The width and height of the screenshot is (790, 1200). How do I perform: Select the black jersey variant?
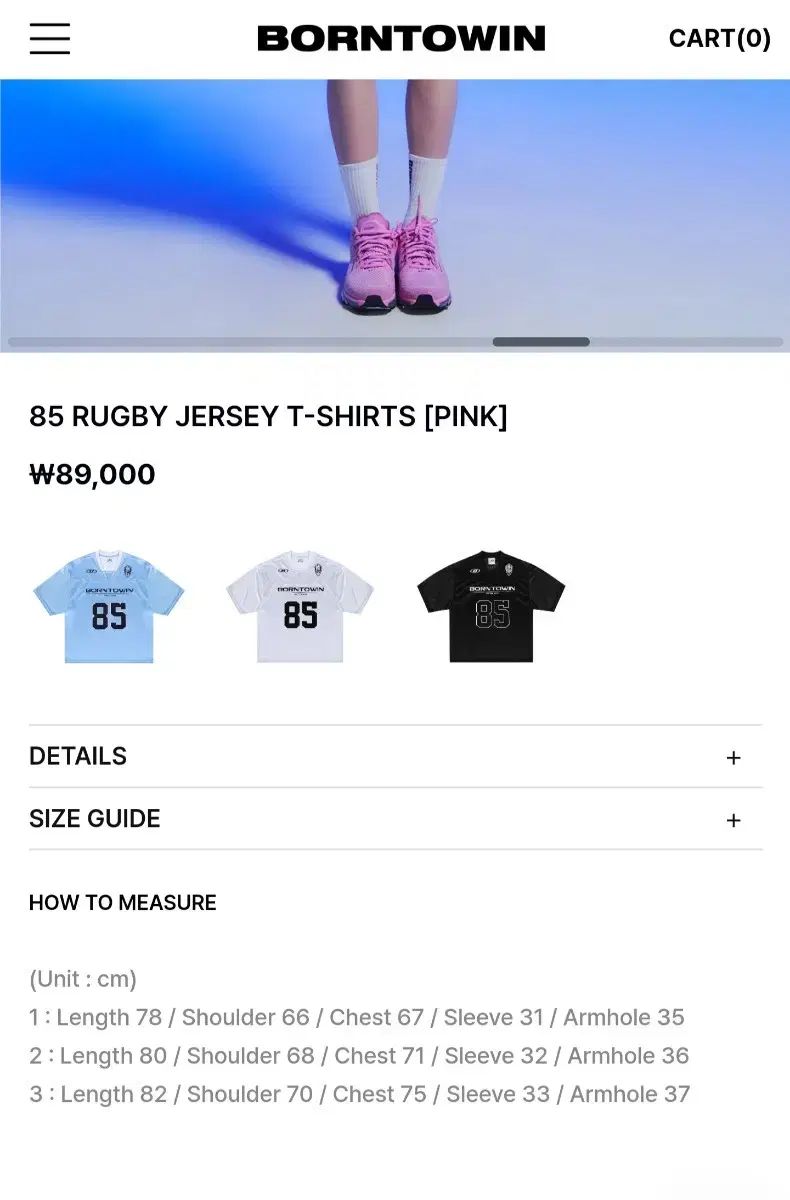[491, 605]
